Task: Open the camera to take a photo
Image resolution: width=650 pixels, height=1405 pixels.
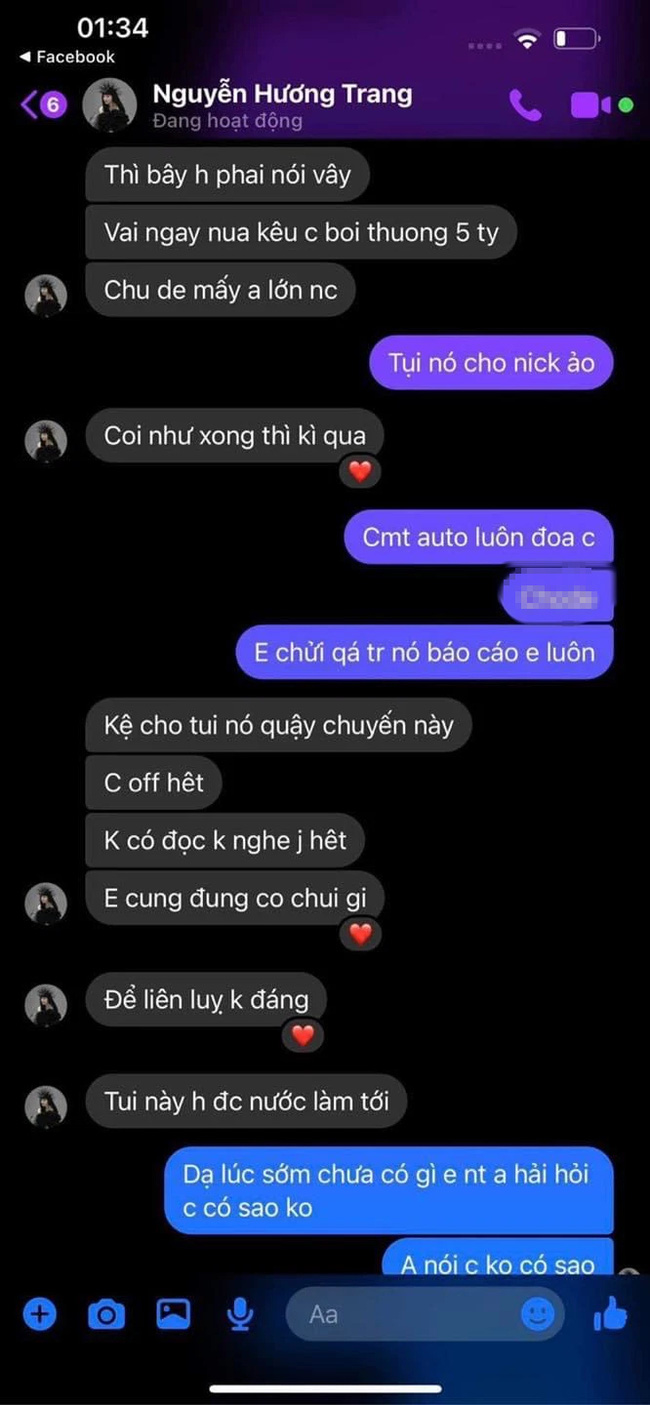Action: coord(106,1314)
